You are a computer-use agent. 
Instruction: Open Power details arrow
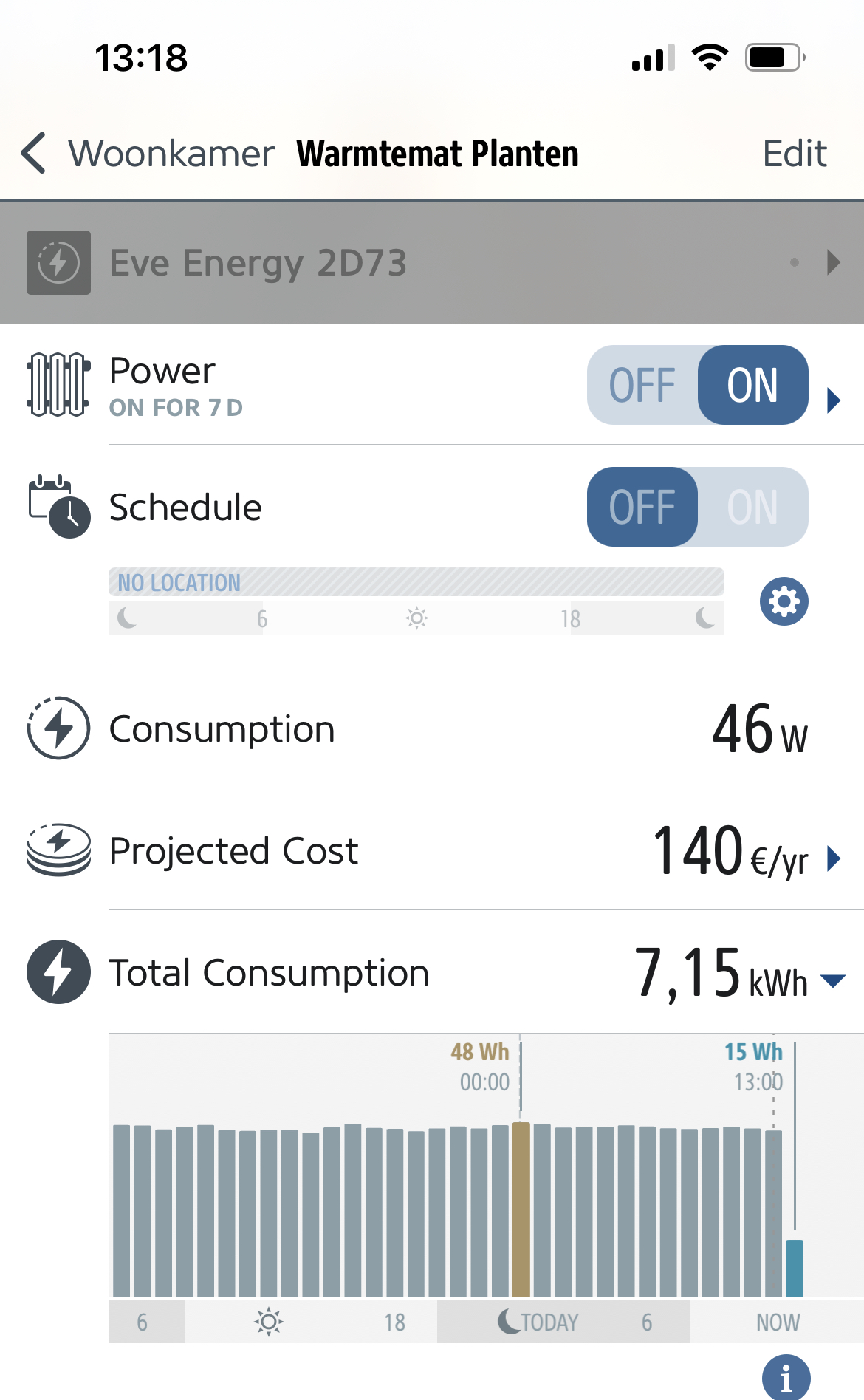(834, 400)
